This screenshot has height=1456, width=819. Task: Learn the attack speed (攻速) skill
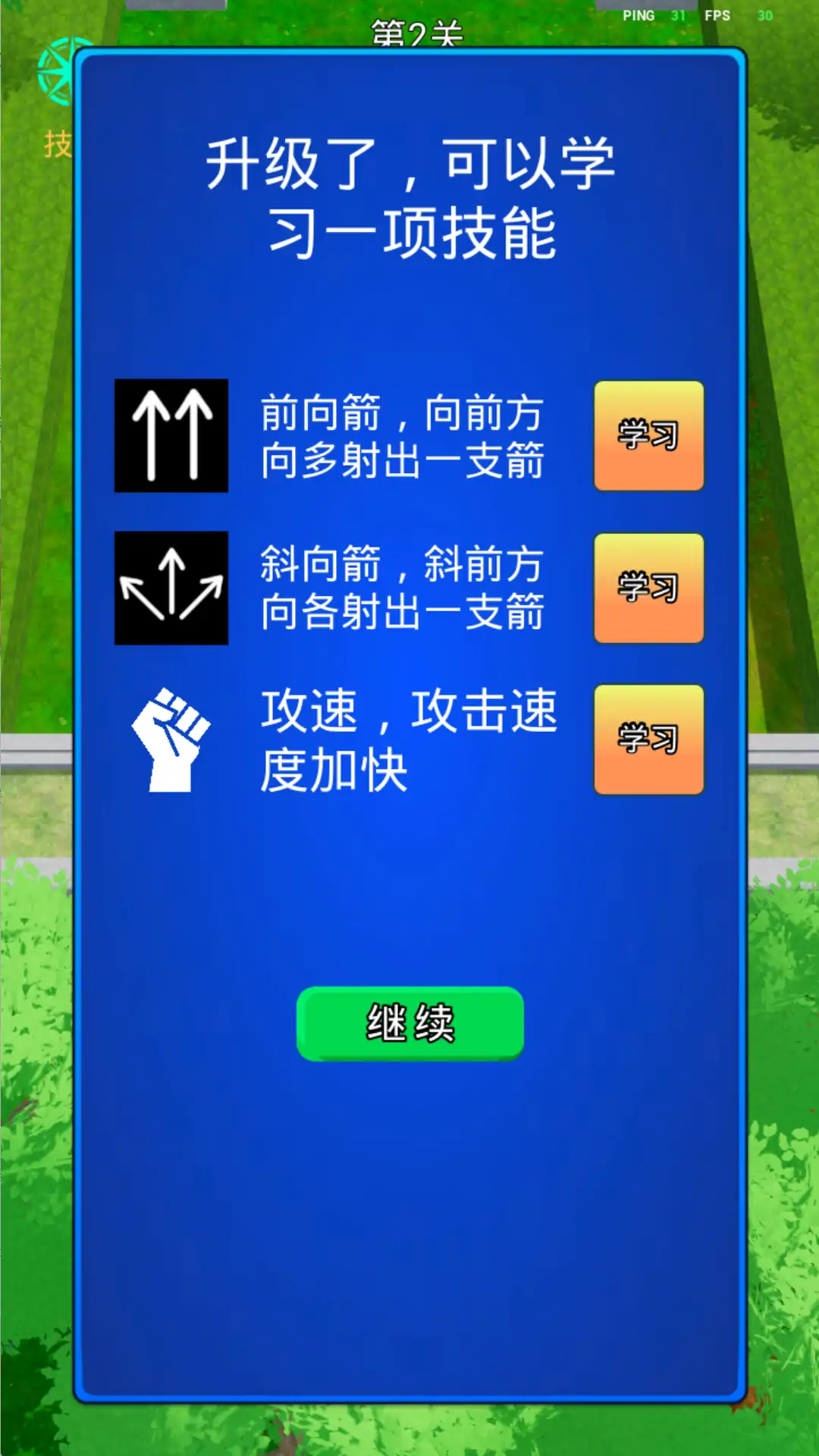[x=648, y=739]
